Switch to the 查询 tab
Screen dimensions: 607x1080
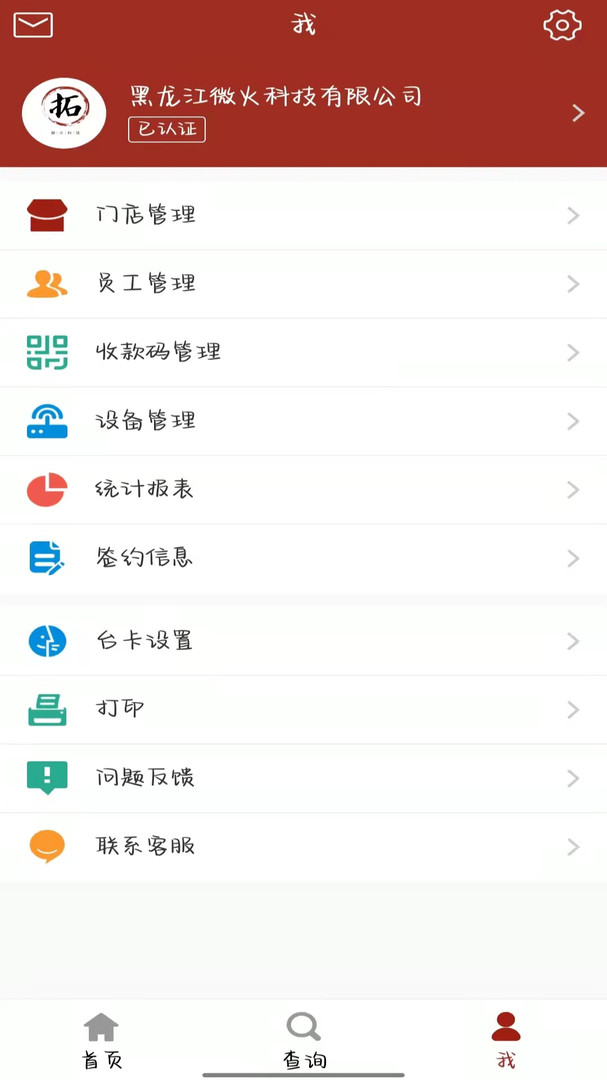pos(304,1040)
